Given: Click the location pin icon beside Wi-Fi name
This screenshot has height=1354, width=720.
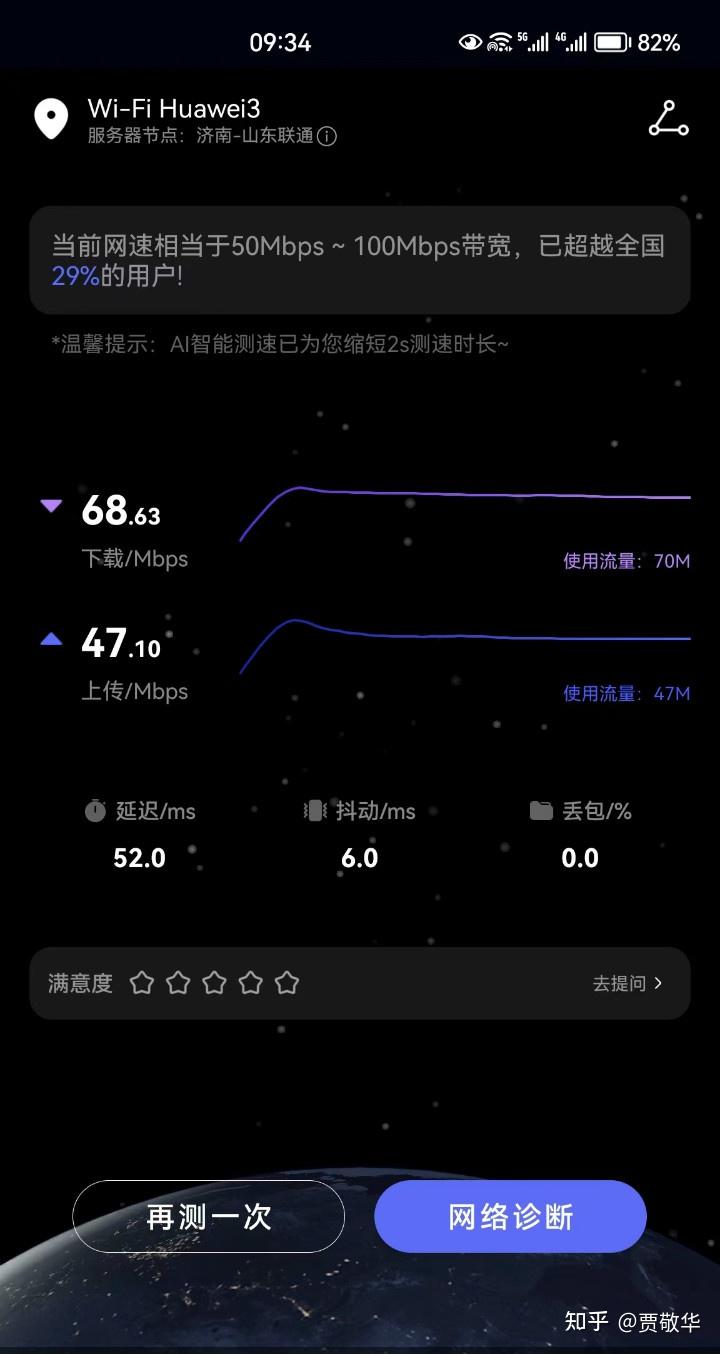Looking at the screenshot, I should pos(52,117).
